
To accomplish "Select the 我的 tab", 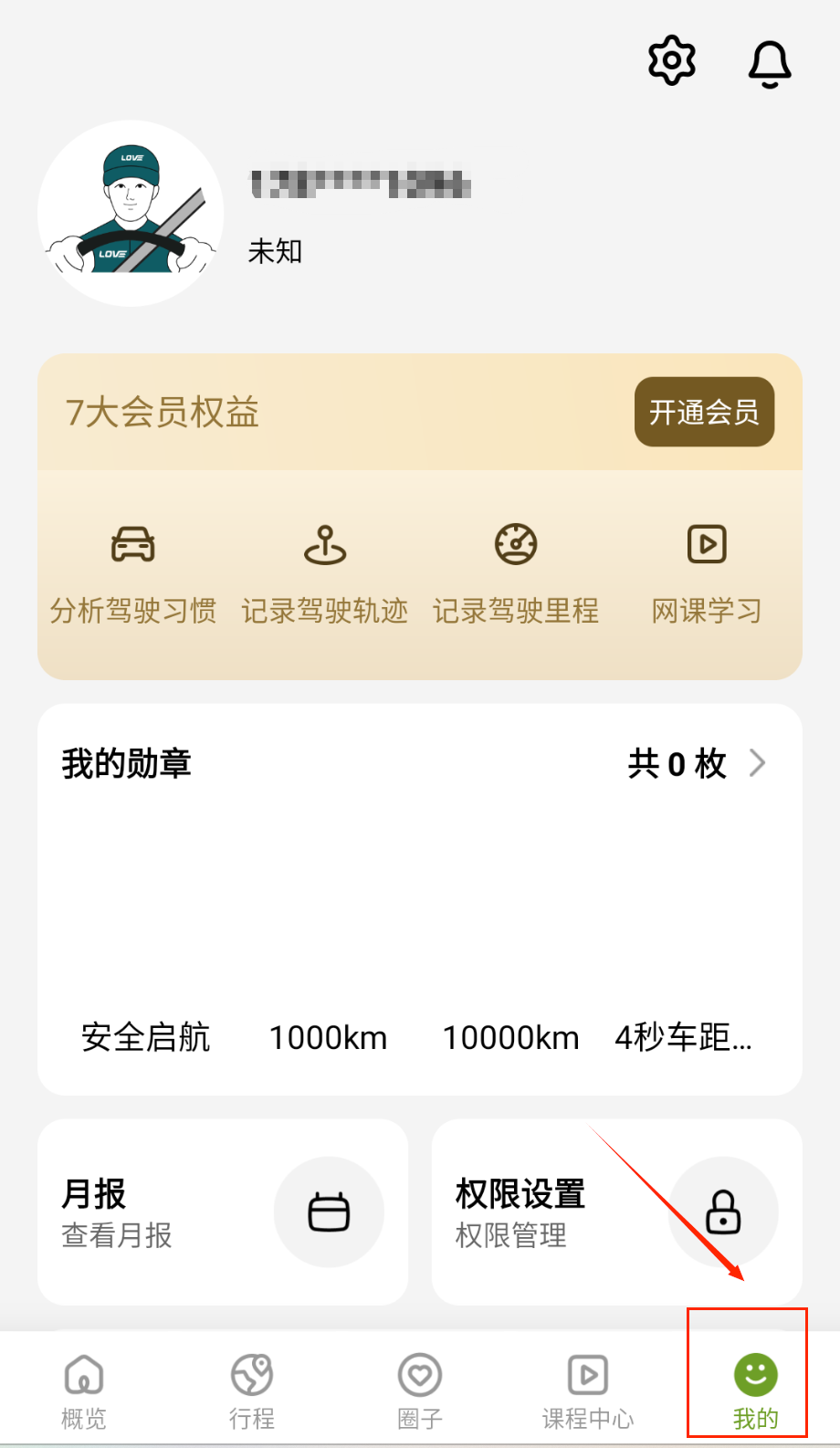I will pyautogui.click(x=755, y=1390).
